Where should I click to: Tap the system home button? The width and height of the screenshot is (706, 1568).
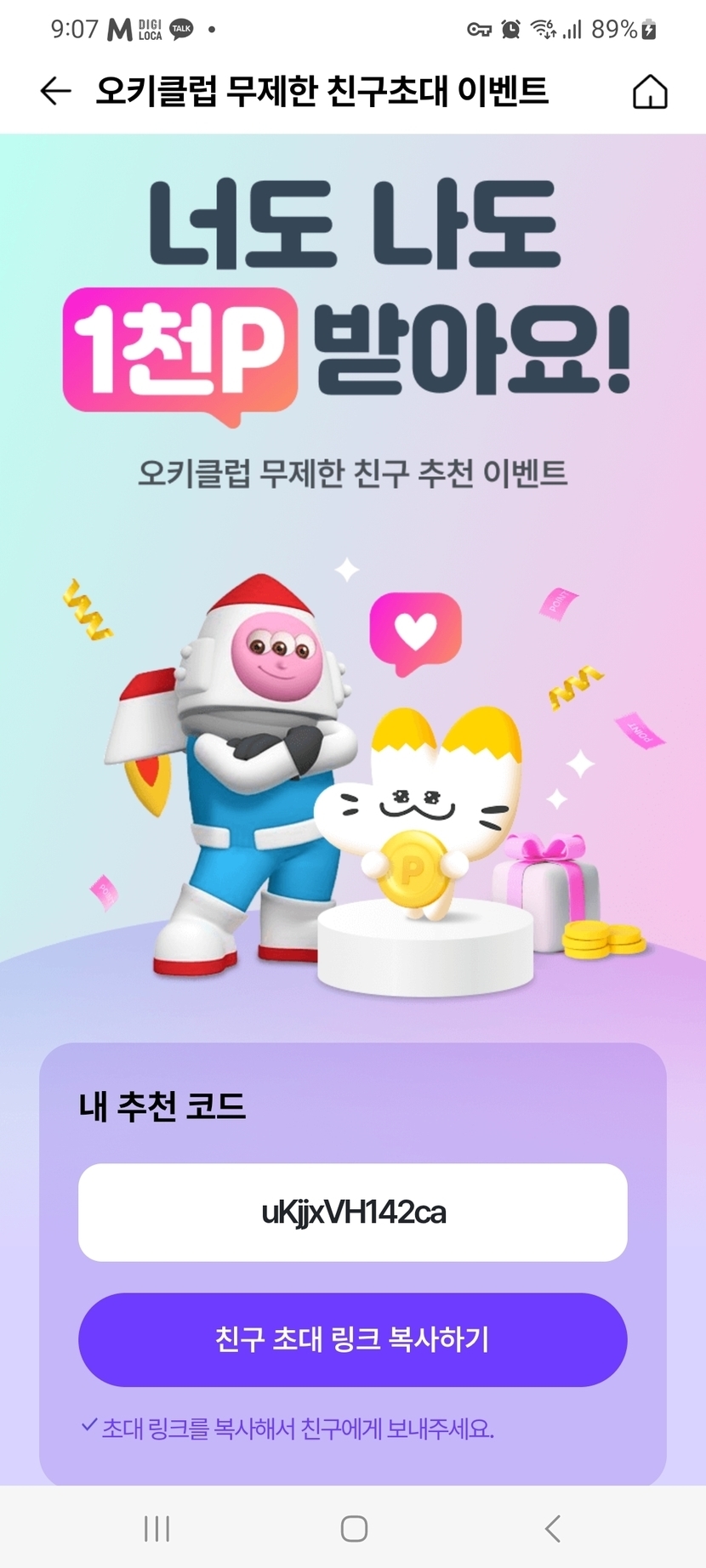tap(354, 1528)
